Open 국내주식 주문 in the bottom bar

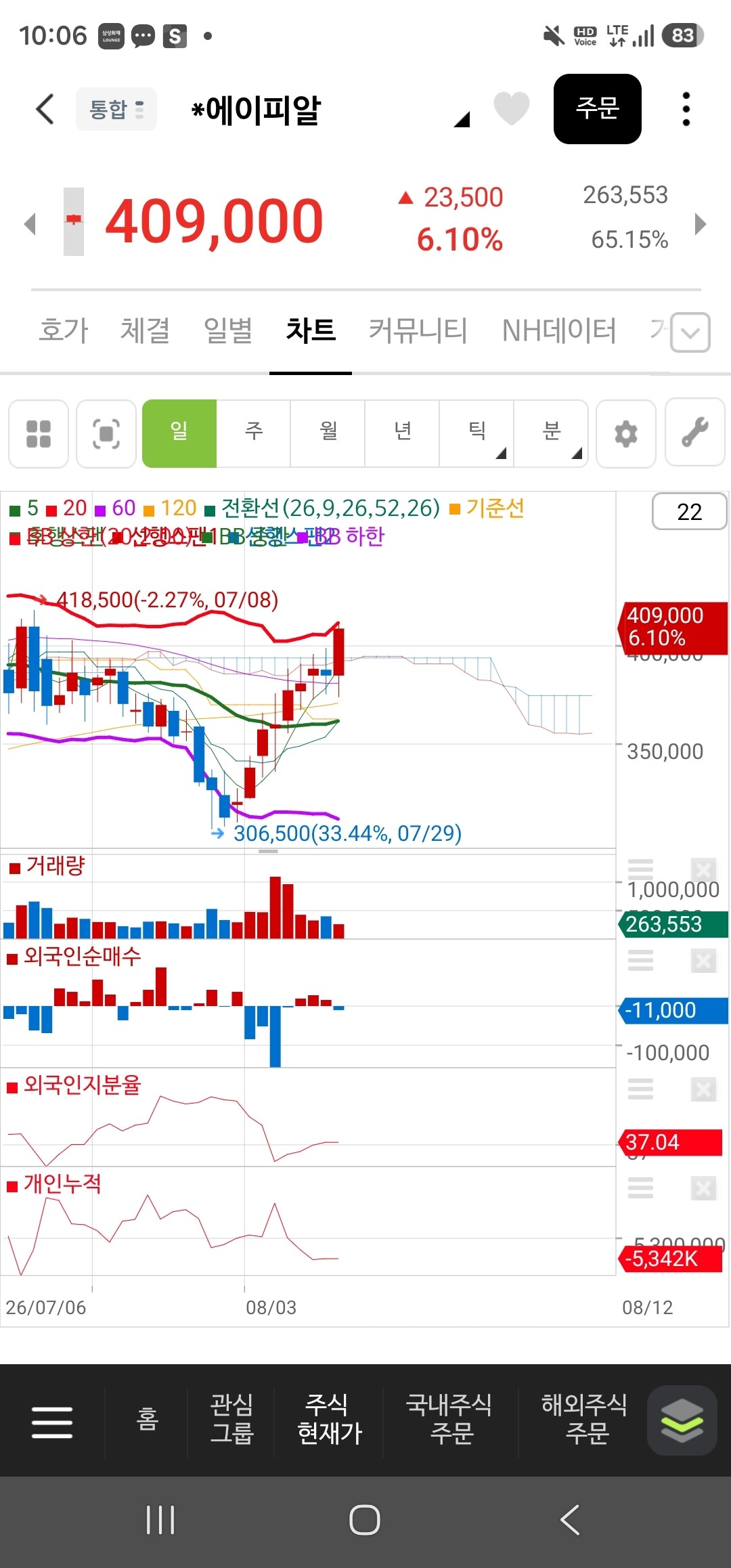tap(449, 1419)
